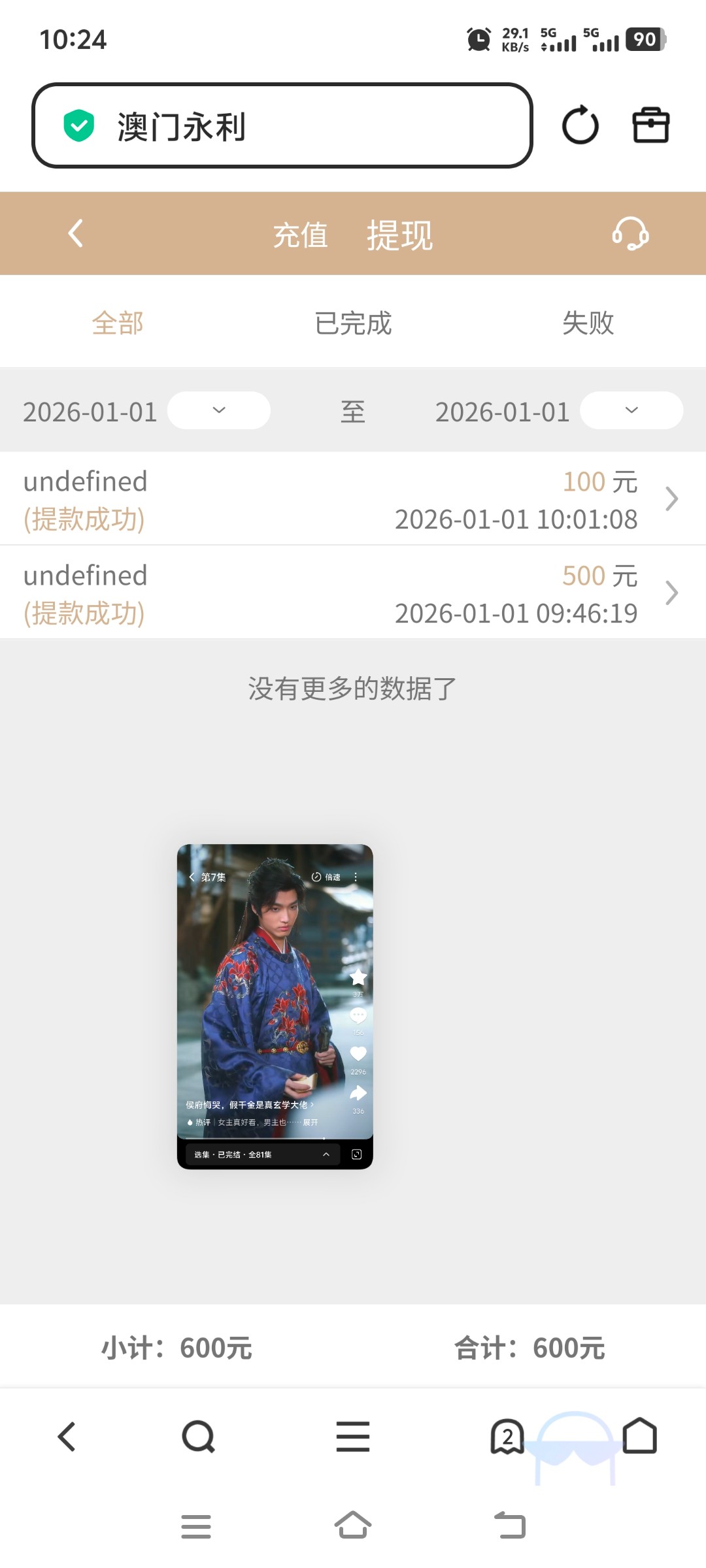Viewport: 706px width, 1568px height.
Task: Open the customer service headset icon
Action: (x=633, y=234)
